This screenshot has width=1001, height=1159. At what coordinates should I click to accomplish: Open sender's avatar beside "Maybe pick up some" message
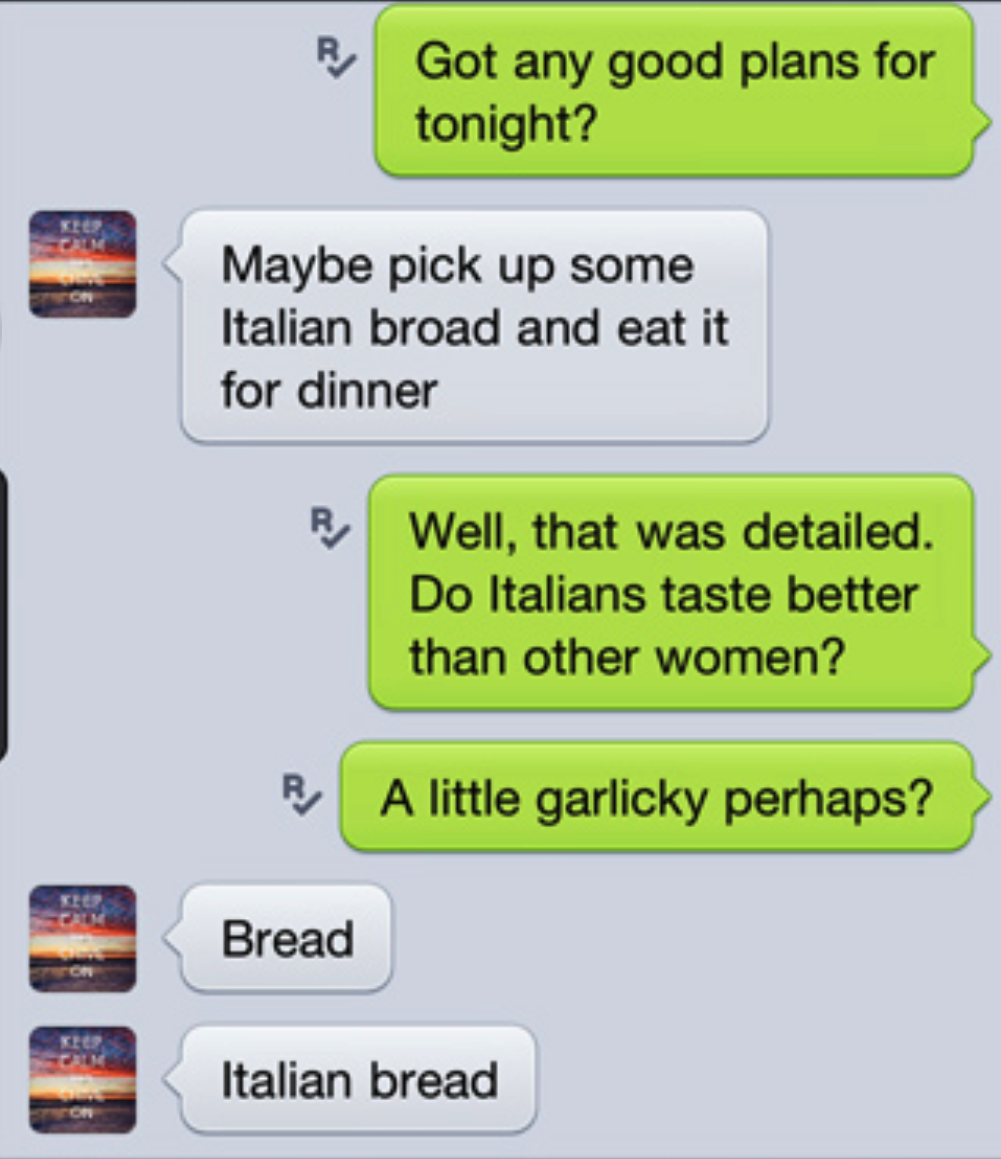(82, 264)
